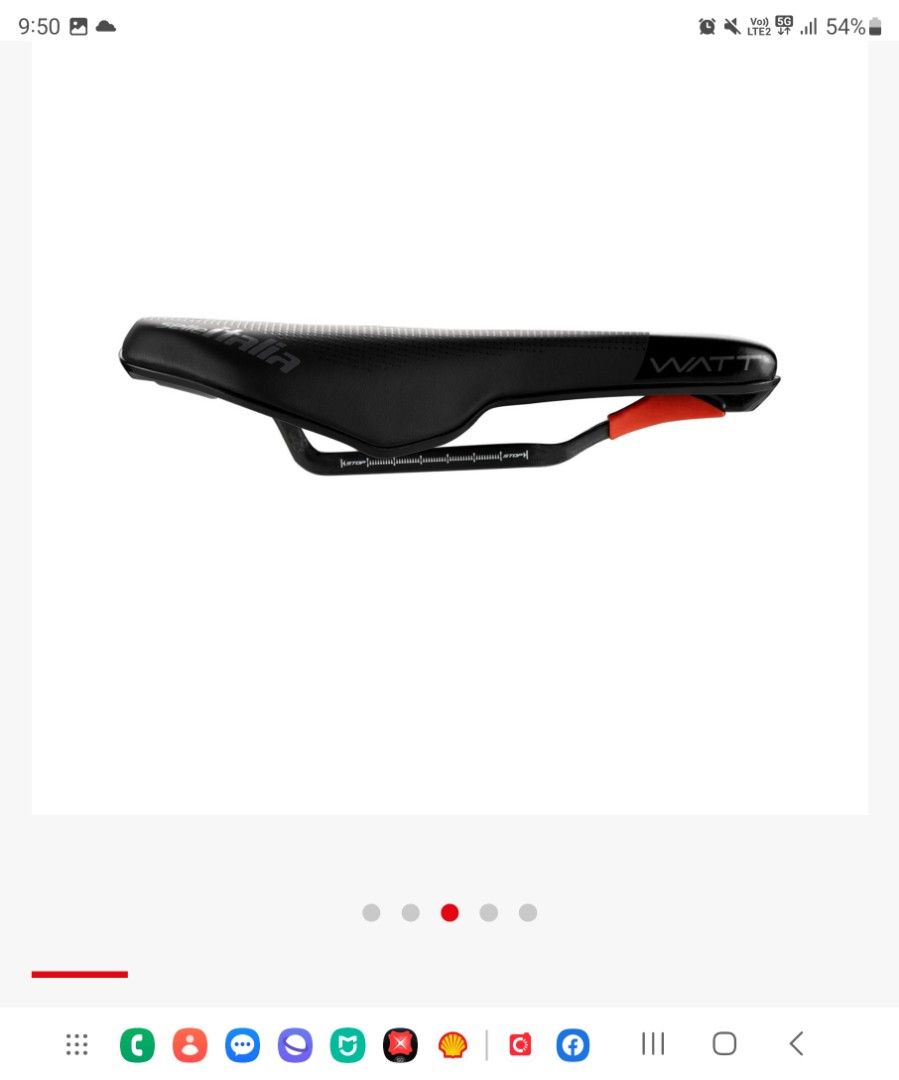Navigate back with system back button

796,1044
